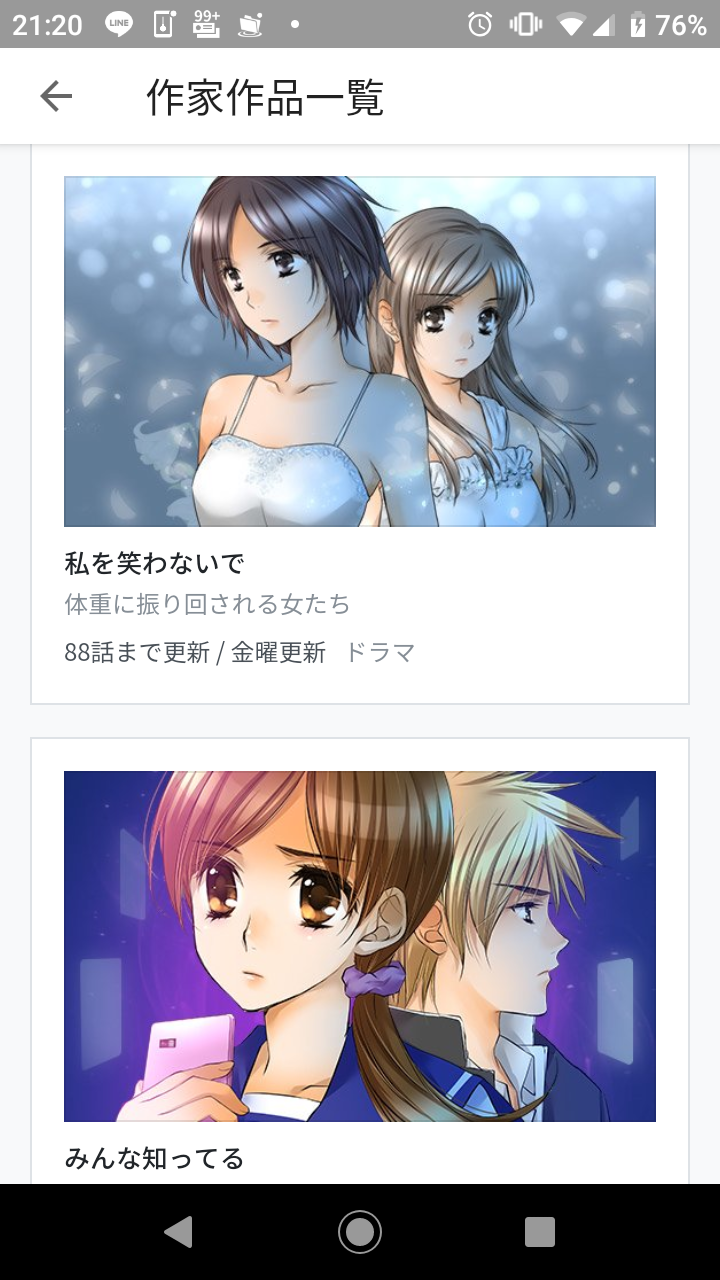Open the 私を笑わないで manga card
This screenshot has width=720, height=1280.
pos(360,424)
